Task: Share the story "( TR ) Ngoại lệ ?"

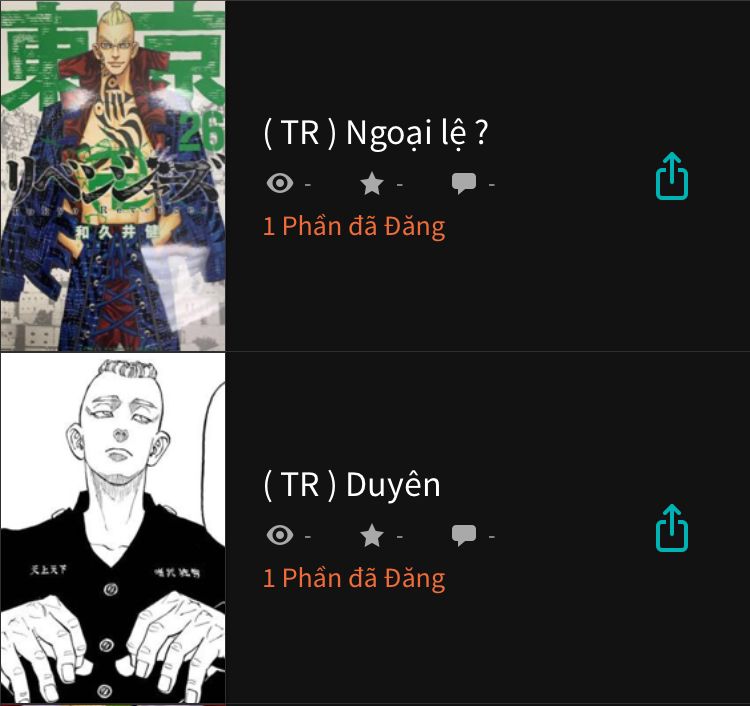Action: click(672, 176)
